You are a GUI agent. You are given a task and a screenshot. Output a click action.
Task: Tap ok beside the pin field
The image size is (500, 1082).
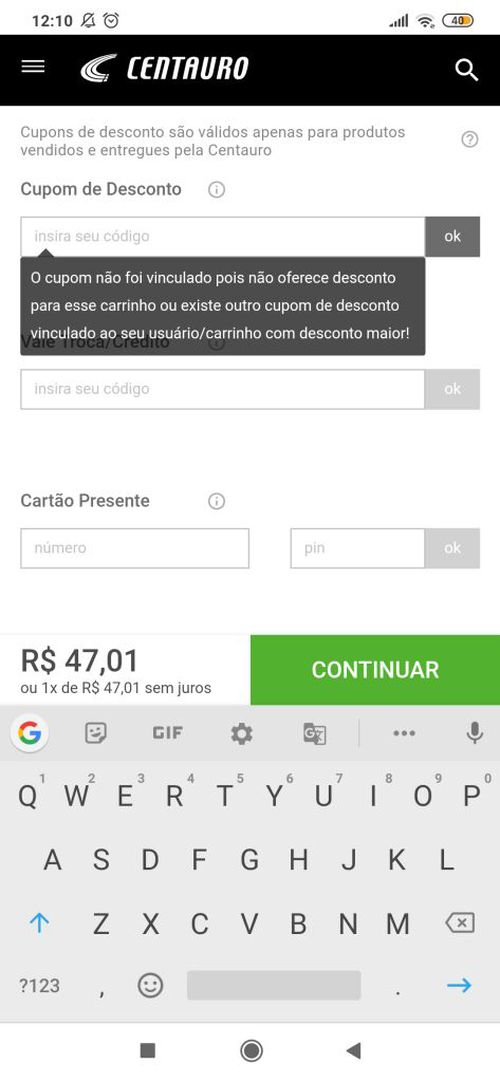(x=452, y=549)
